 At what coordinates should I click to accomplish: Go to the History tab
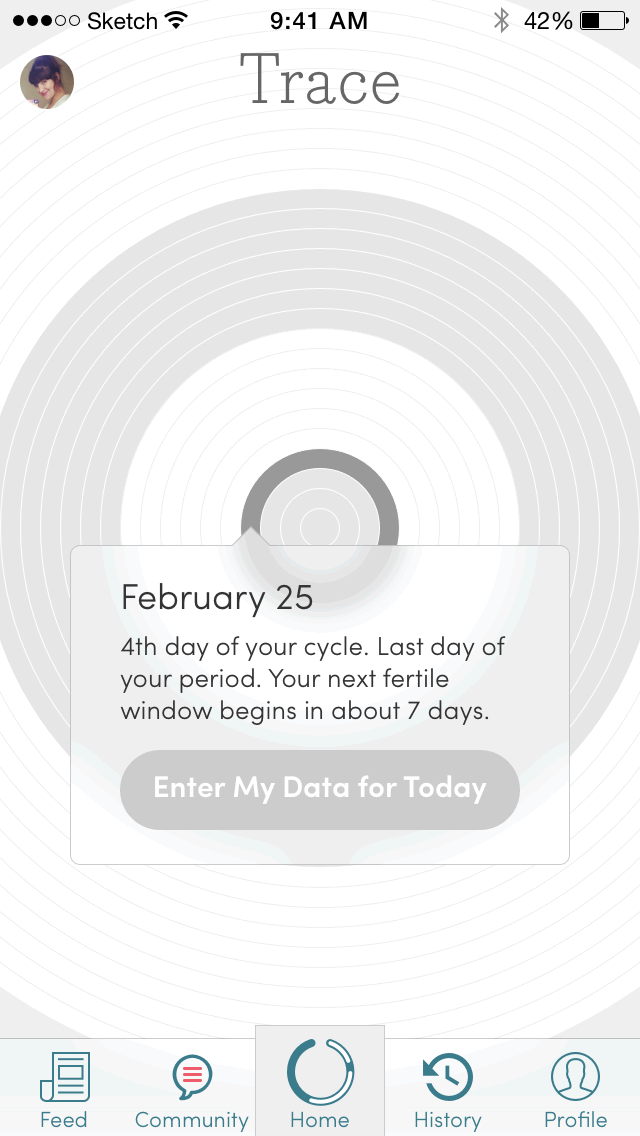[x=448, y=1088]
